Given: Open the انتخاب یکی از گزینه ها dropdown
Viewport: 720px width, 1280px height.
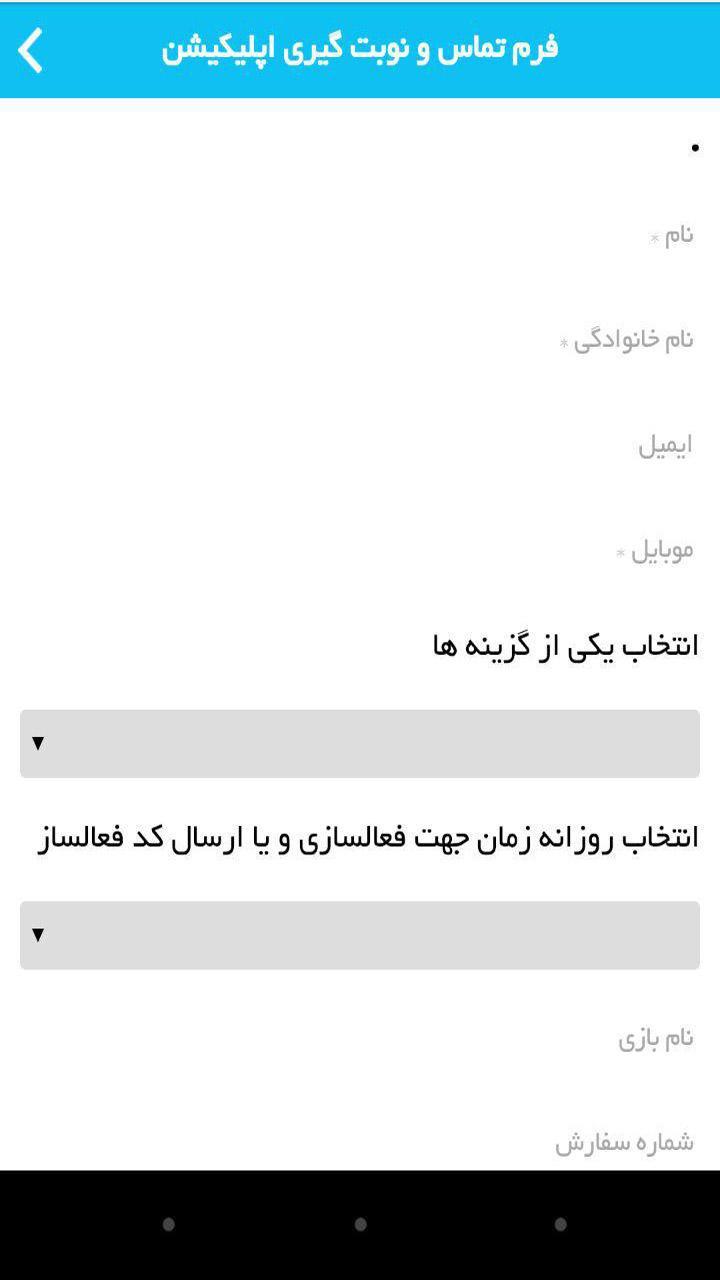Looking at the screenshot, I should pyautogui.click(x=360, y=743).
